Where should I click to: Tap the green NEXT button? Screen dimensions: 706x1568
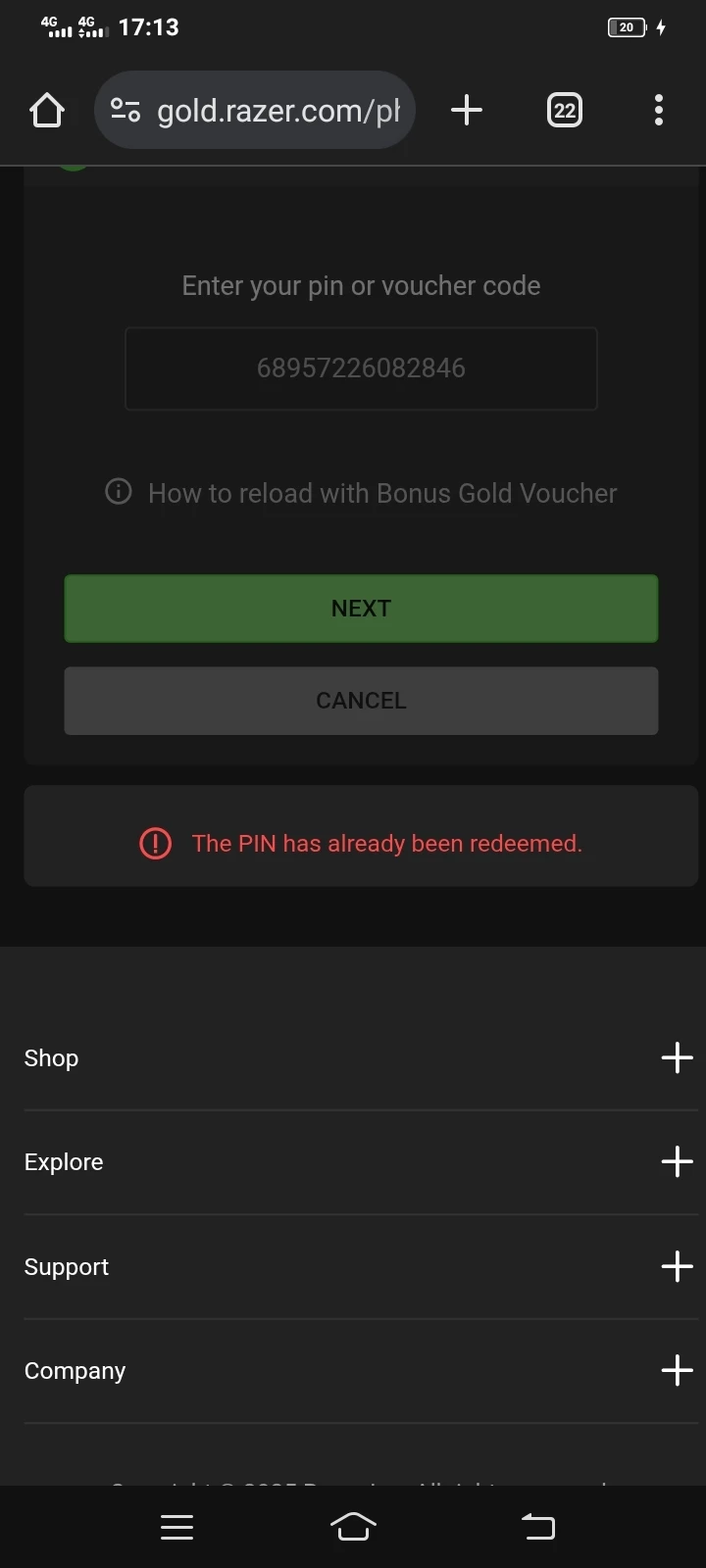[x=361, y=609]
